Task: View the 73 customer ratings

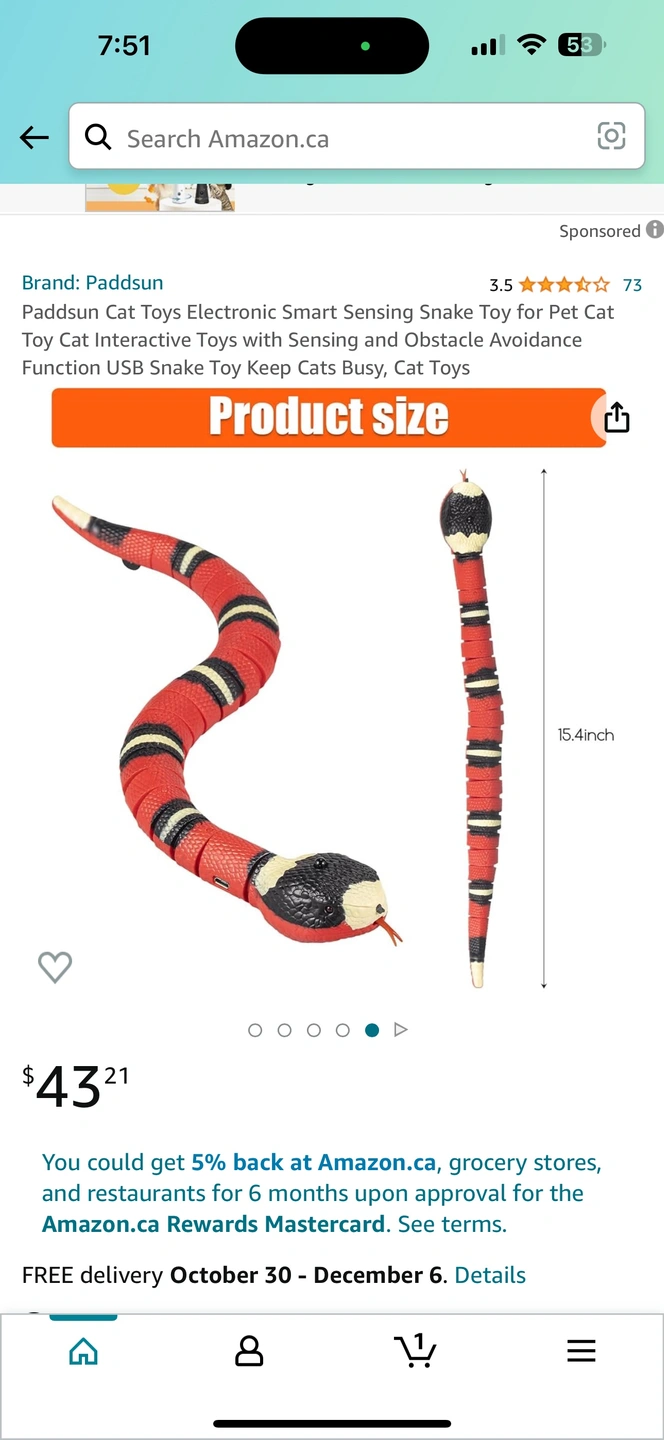Action: [632, 285]
